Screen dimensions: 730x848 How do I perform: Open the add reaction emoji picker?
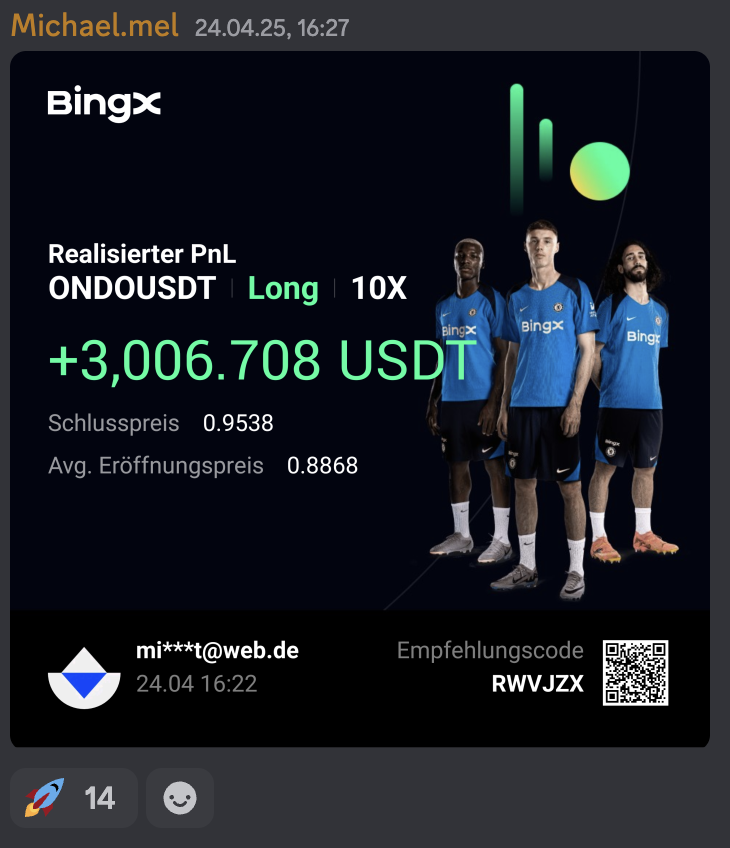click(x=180, y=798)
